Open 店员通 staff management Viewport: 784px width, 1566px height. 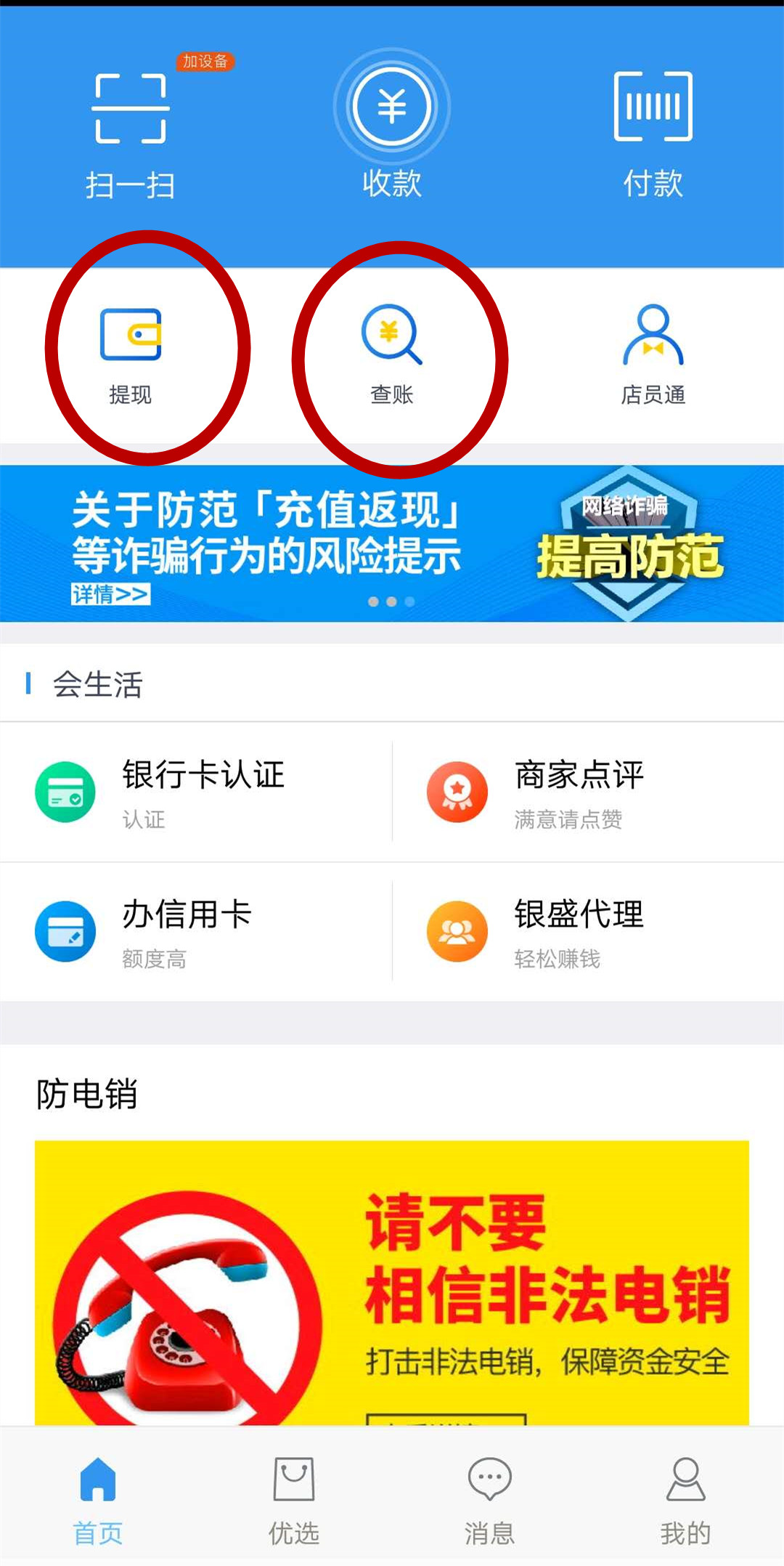coord(653,354)
